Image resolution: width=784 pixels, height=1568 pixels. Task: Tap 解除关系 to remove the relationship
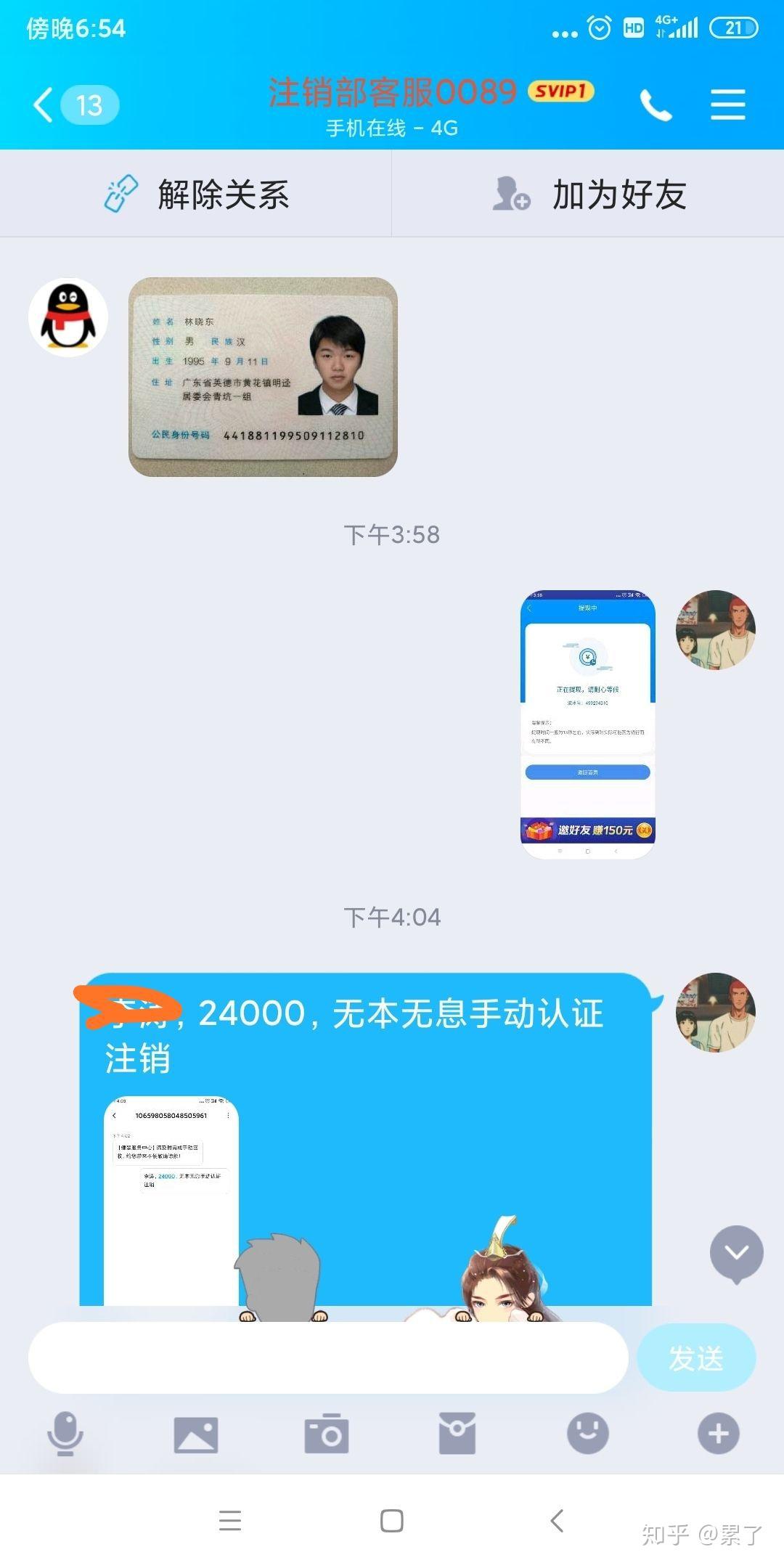tap(196, 194)
